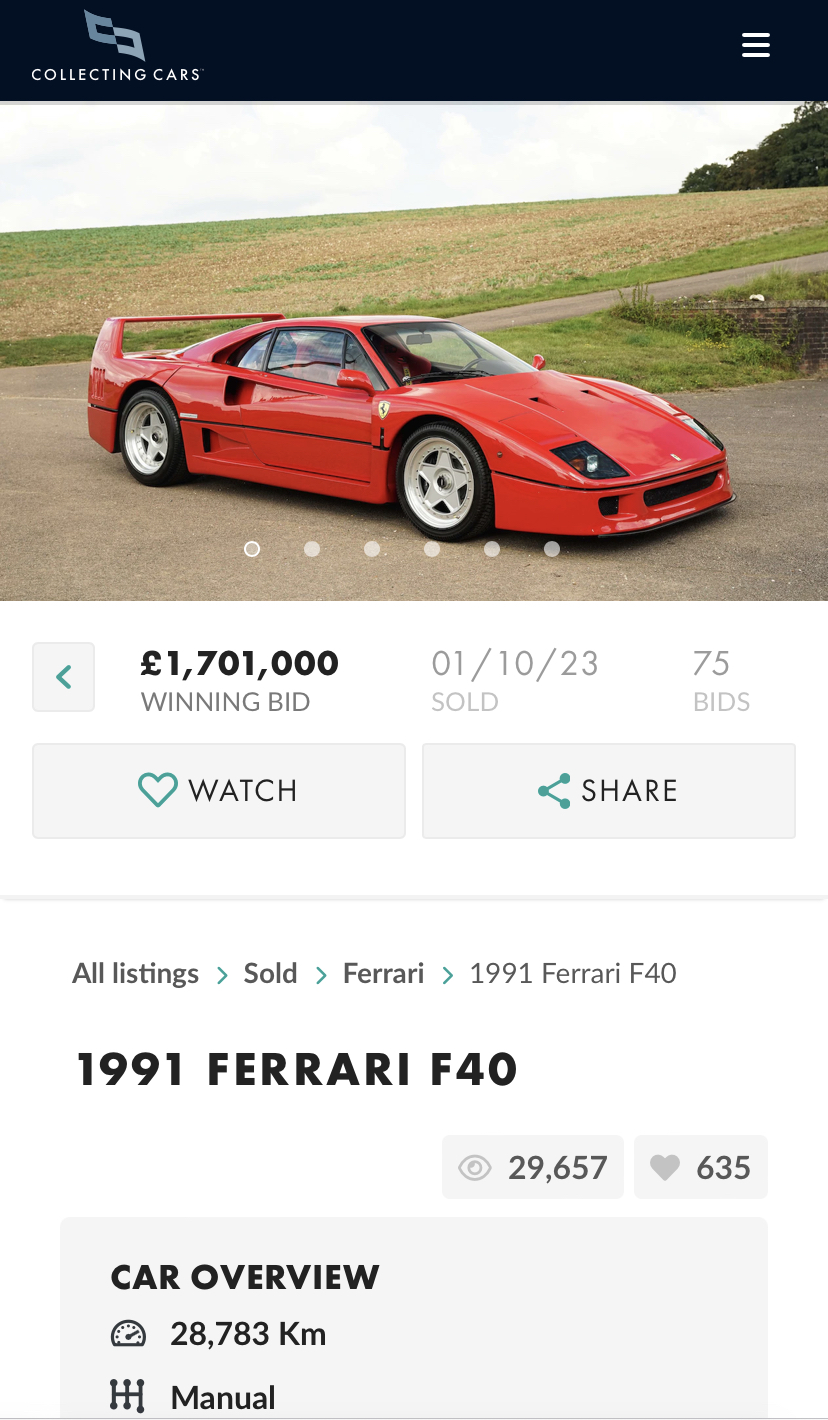The image size is (828, 1420).
Task: Add this Ferrari F40 to watch list
Action: pos(219,790)
